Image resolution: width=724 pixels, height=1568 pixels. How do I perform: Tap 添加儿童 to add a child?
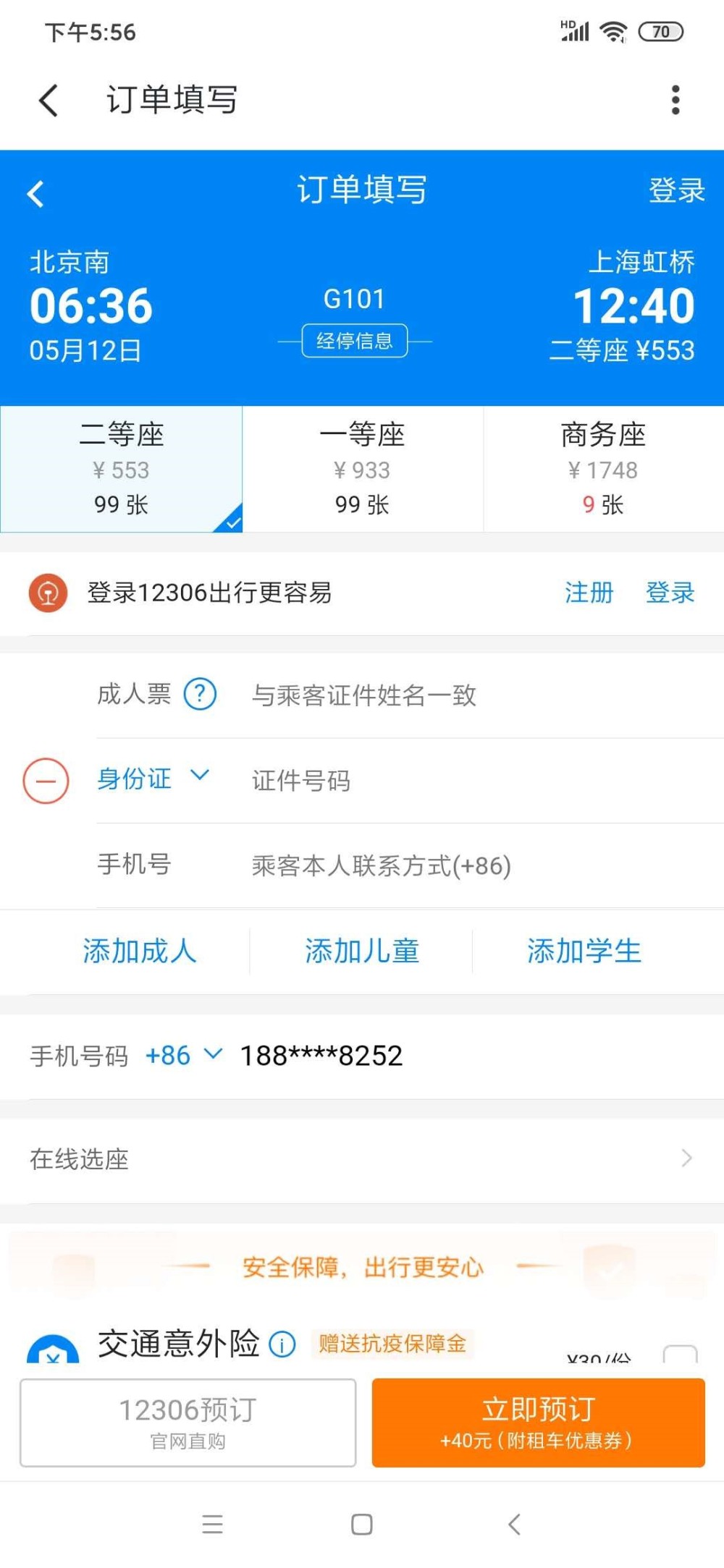click(x=362, y=951)
